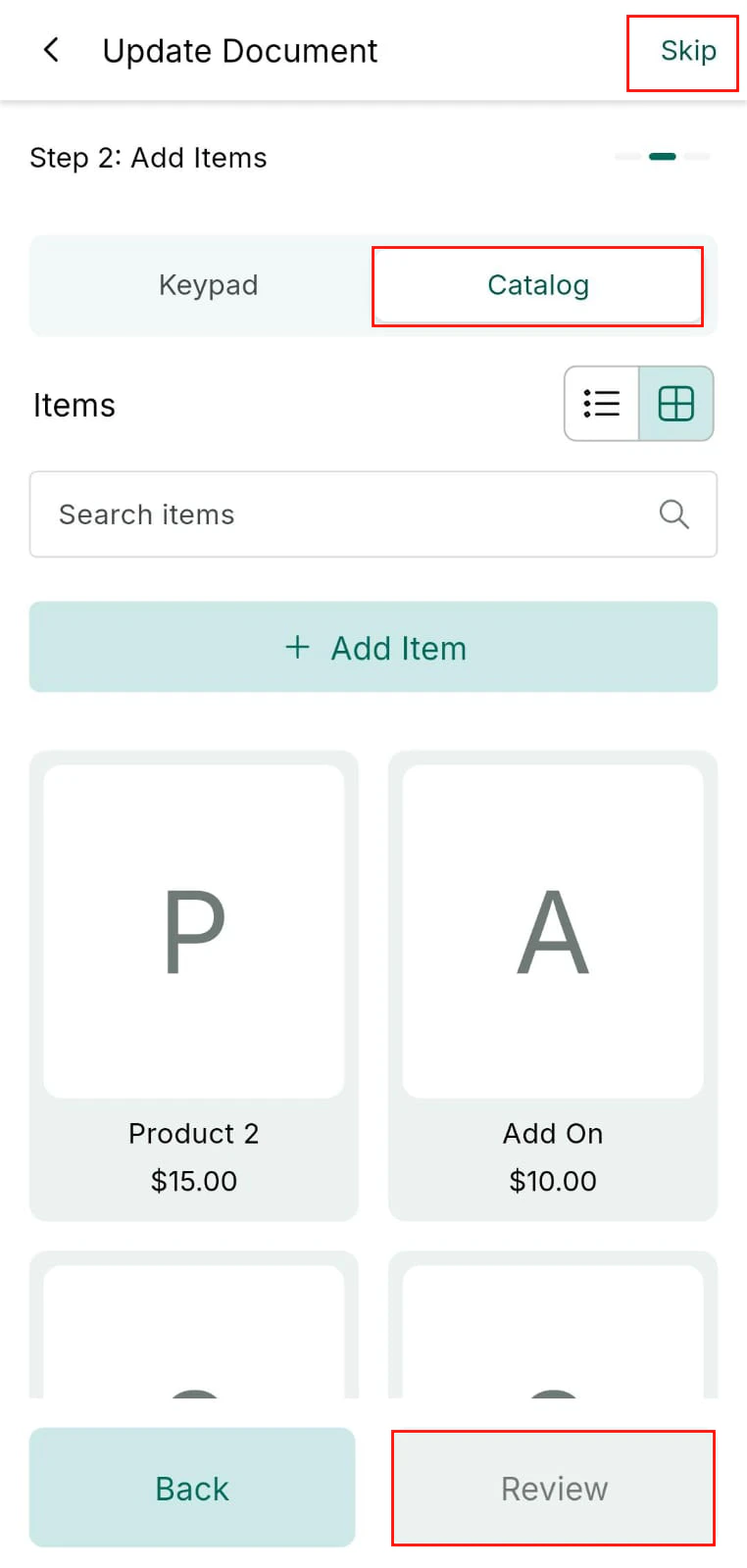Select the Catalog tab
Viewport: 747px width, 1568px height.
coord(537,285)
